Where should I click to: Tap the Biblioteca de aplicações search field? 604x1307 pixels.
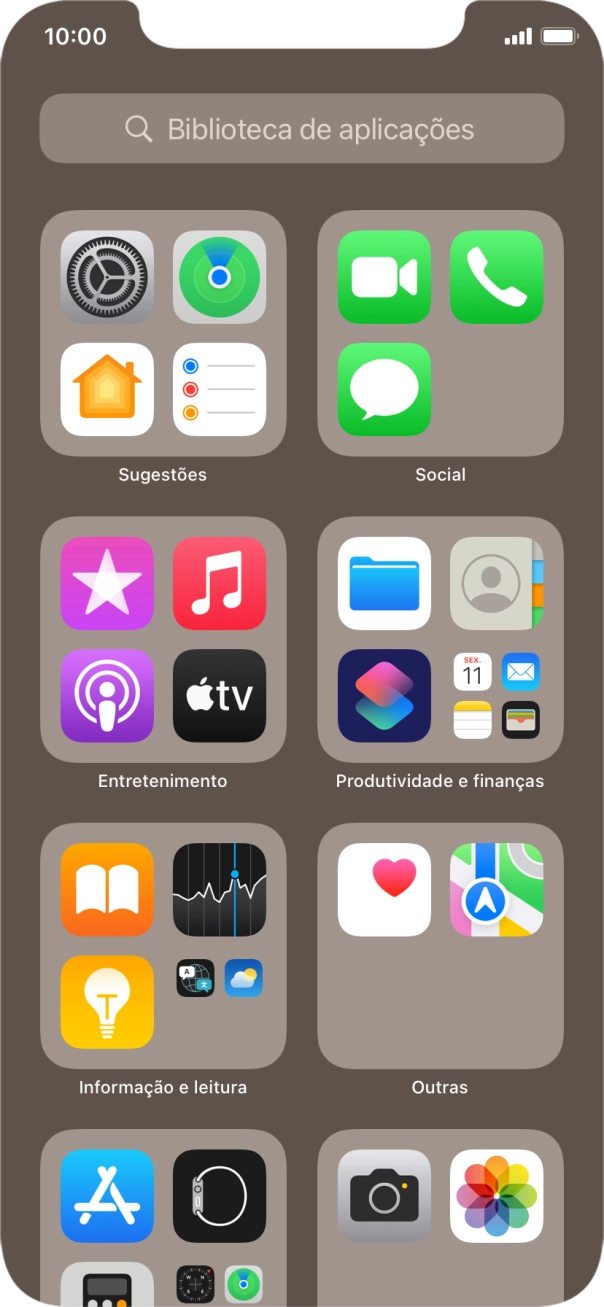click(302, 129)
